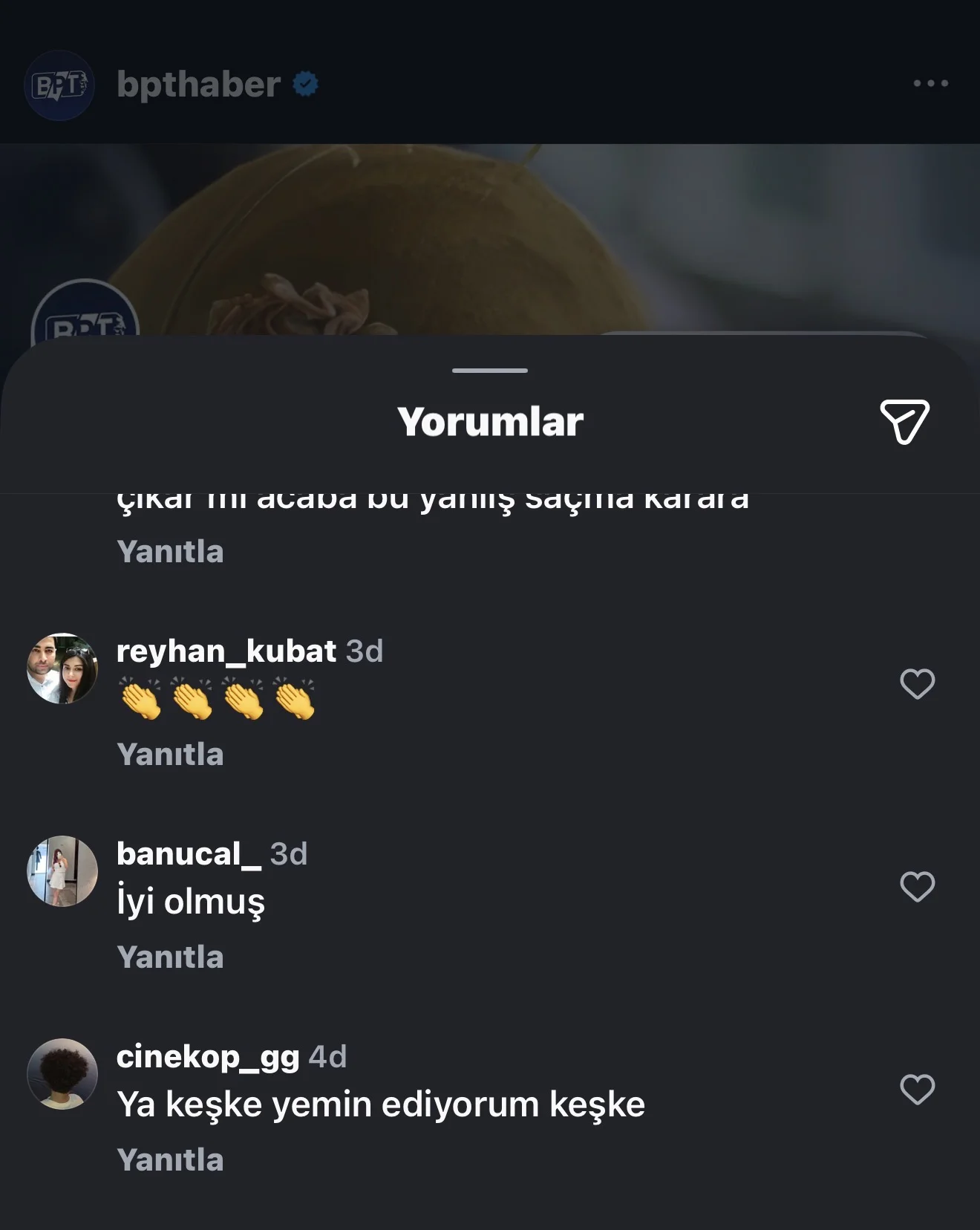The image size is (980, 1230).
Task: Tap Yanıtla under reyhan_kubat's comment
Action: (x=170, y=754)
